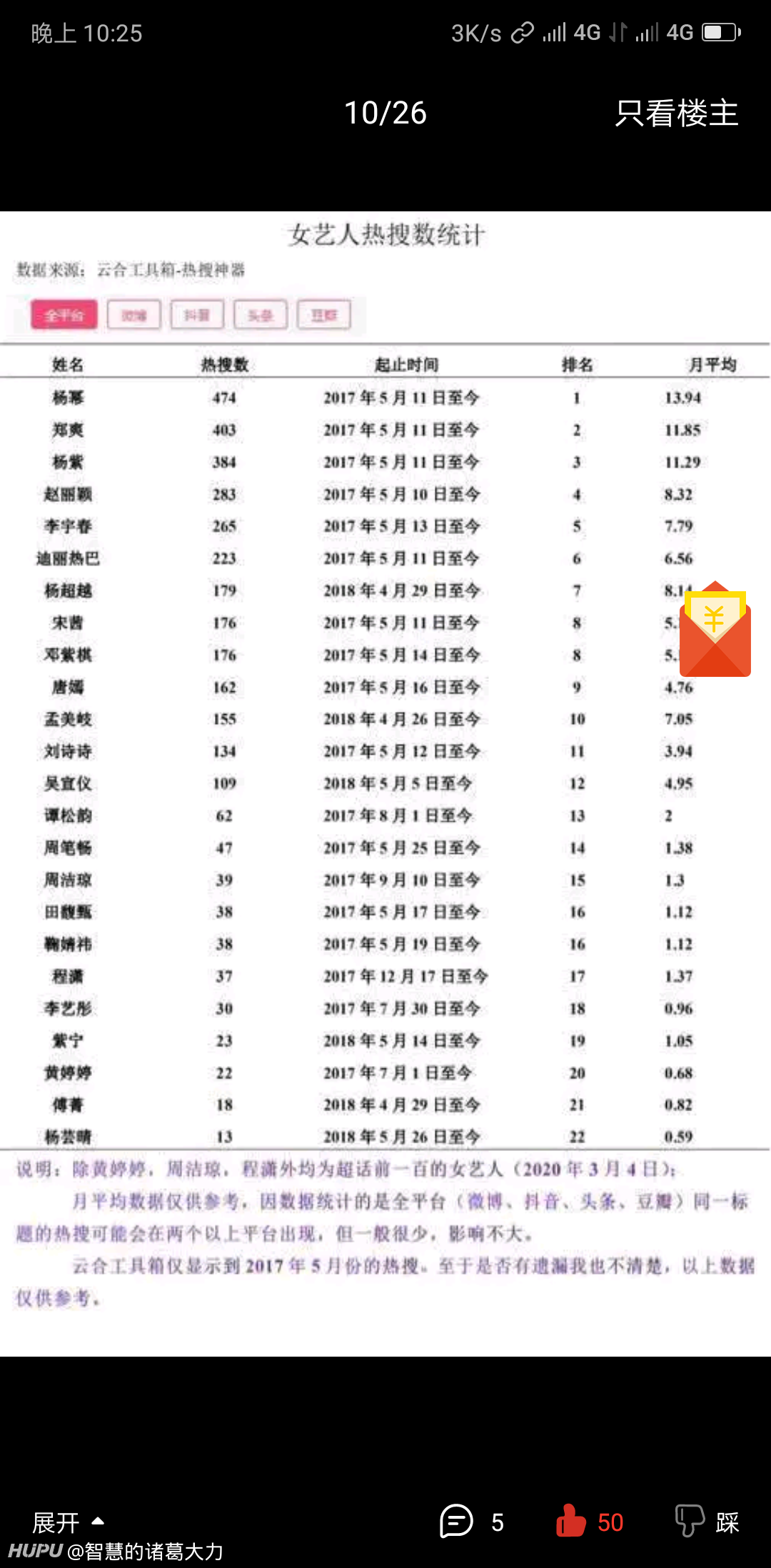Open the comments bubble icon
The image size is (771, 1568).
[x=456, y=1521]
